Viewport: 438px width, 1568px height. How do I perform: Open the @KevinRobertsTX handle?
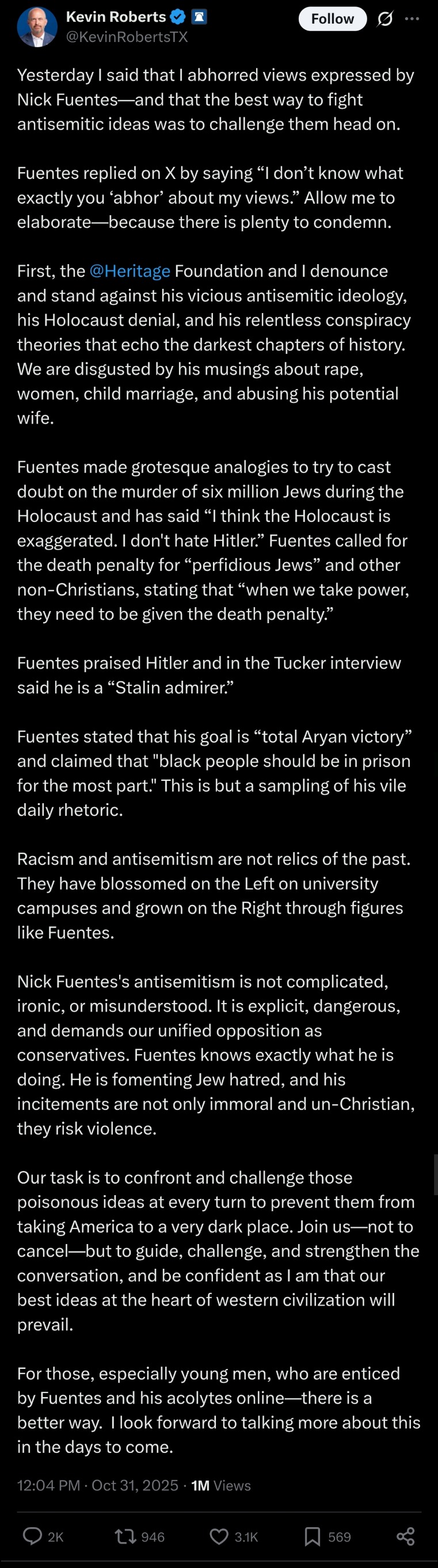click(127, 37)
